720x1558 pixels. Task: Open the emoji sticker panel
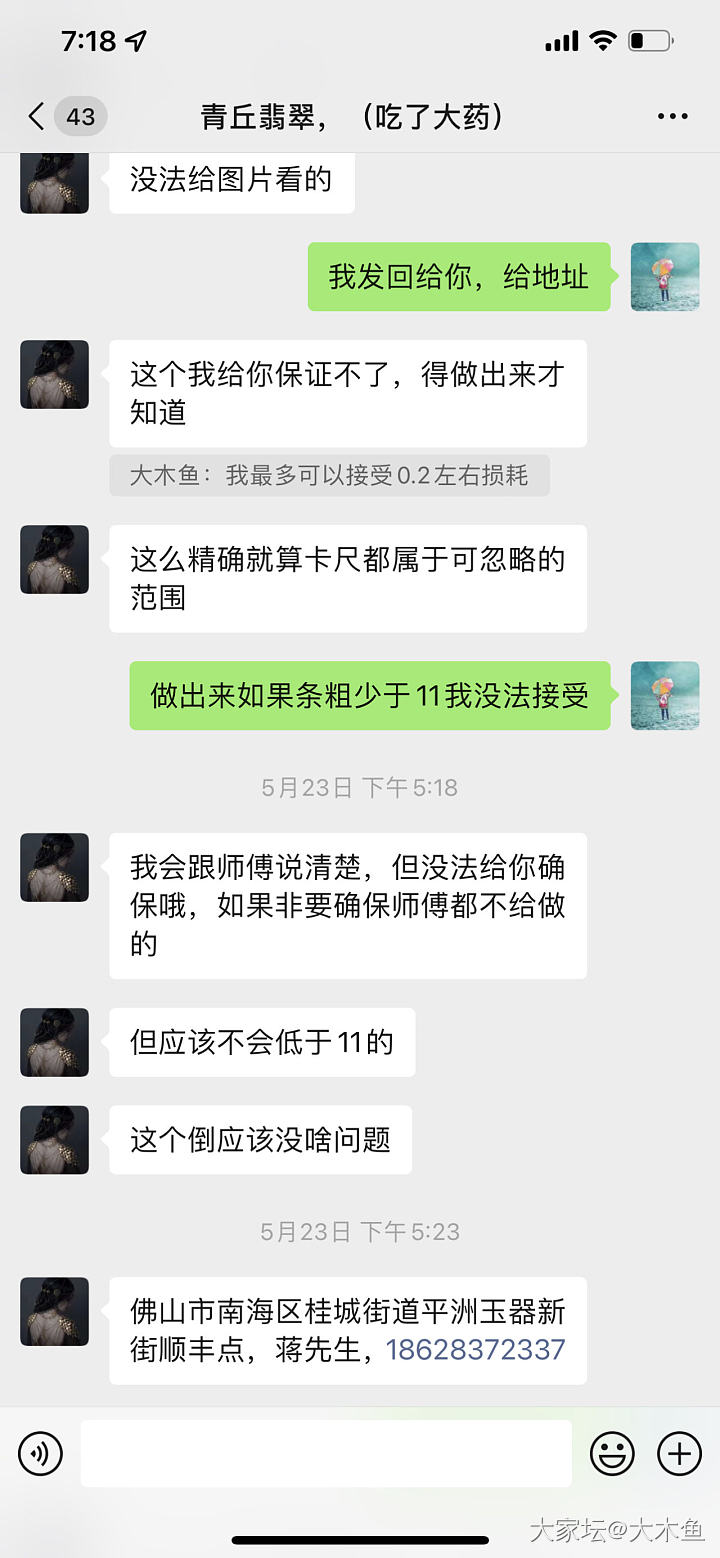612,1453
